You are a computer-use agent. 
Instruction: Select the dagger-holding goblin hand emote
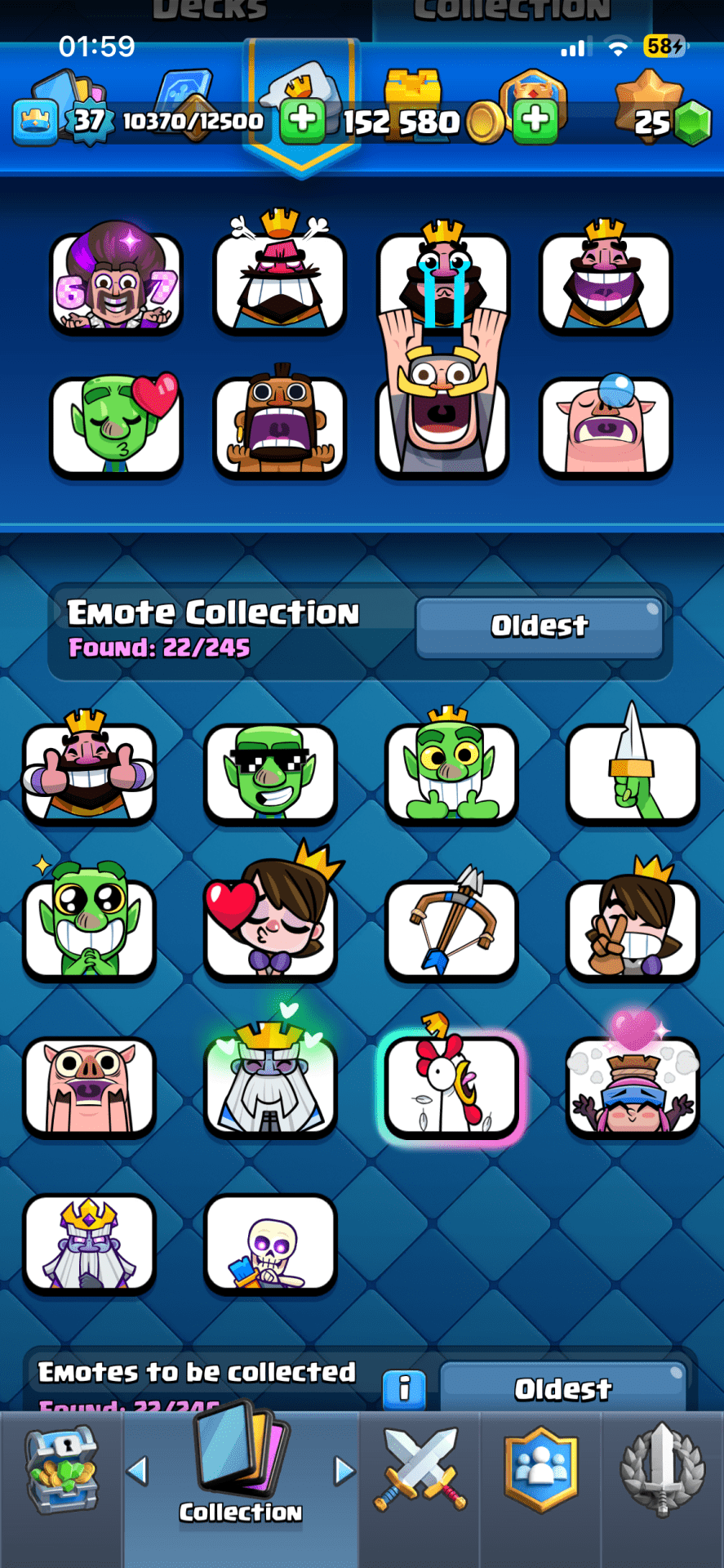[633, 773]
